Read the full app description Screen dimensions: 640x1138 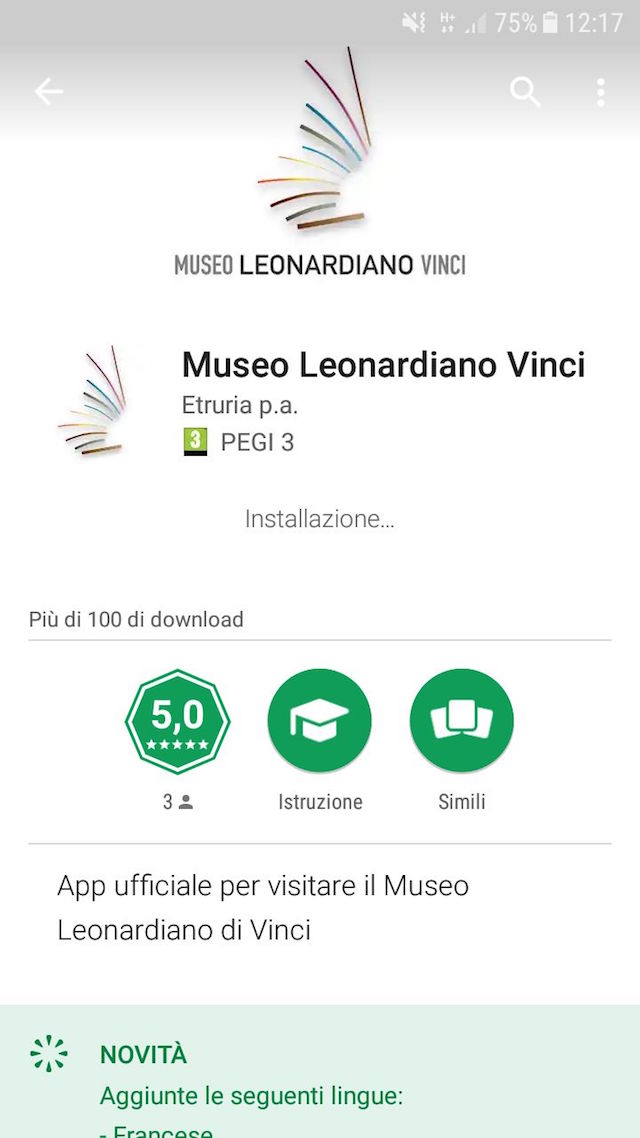[263, 908]
